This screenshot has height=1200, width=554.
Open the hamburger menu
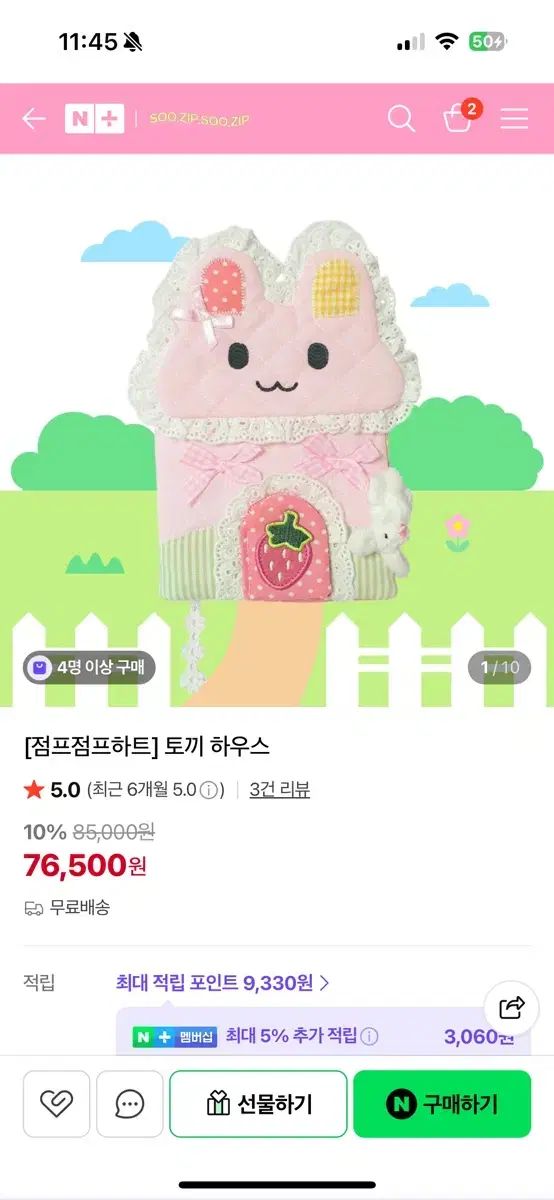coord(514,119)
